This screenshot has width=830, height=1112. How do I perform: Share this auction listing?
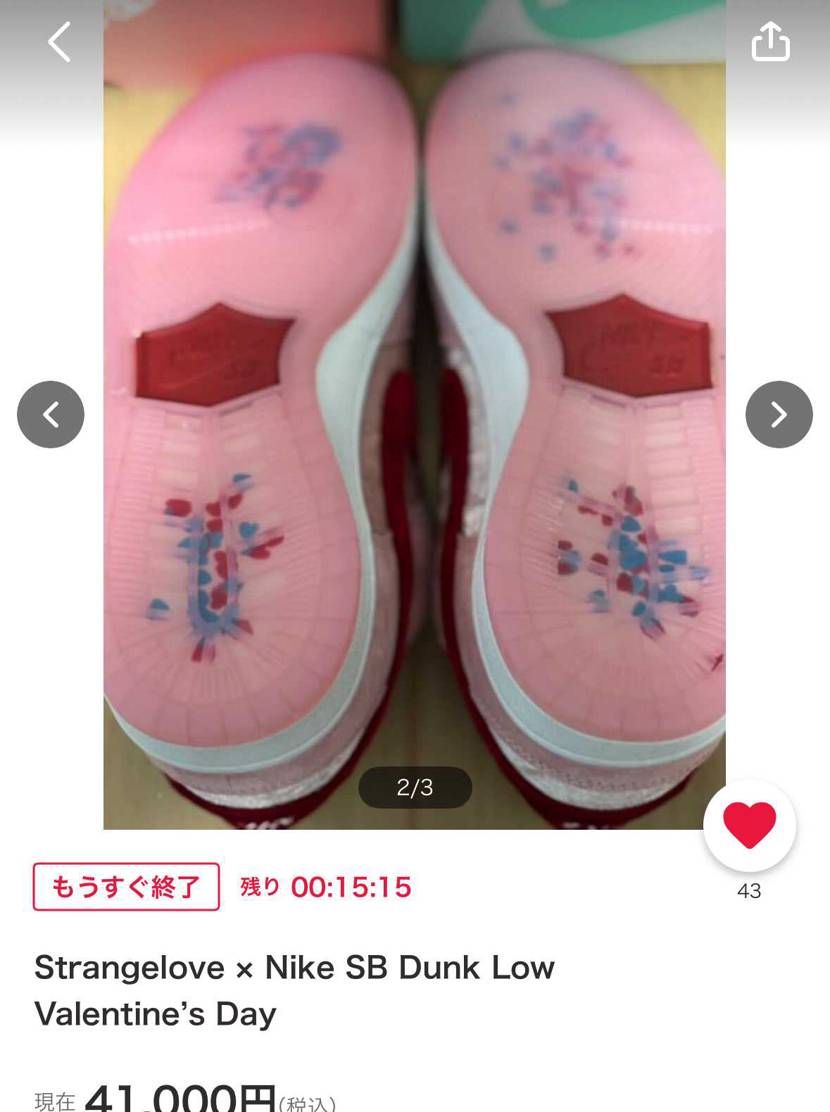coord(770,42)
